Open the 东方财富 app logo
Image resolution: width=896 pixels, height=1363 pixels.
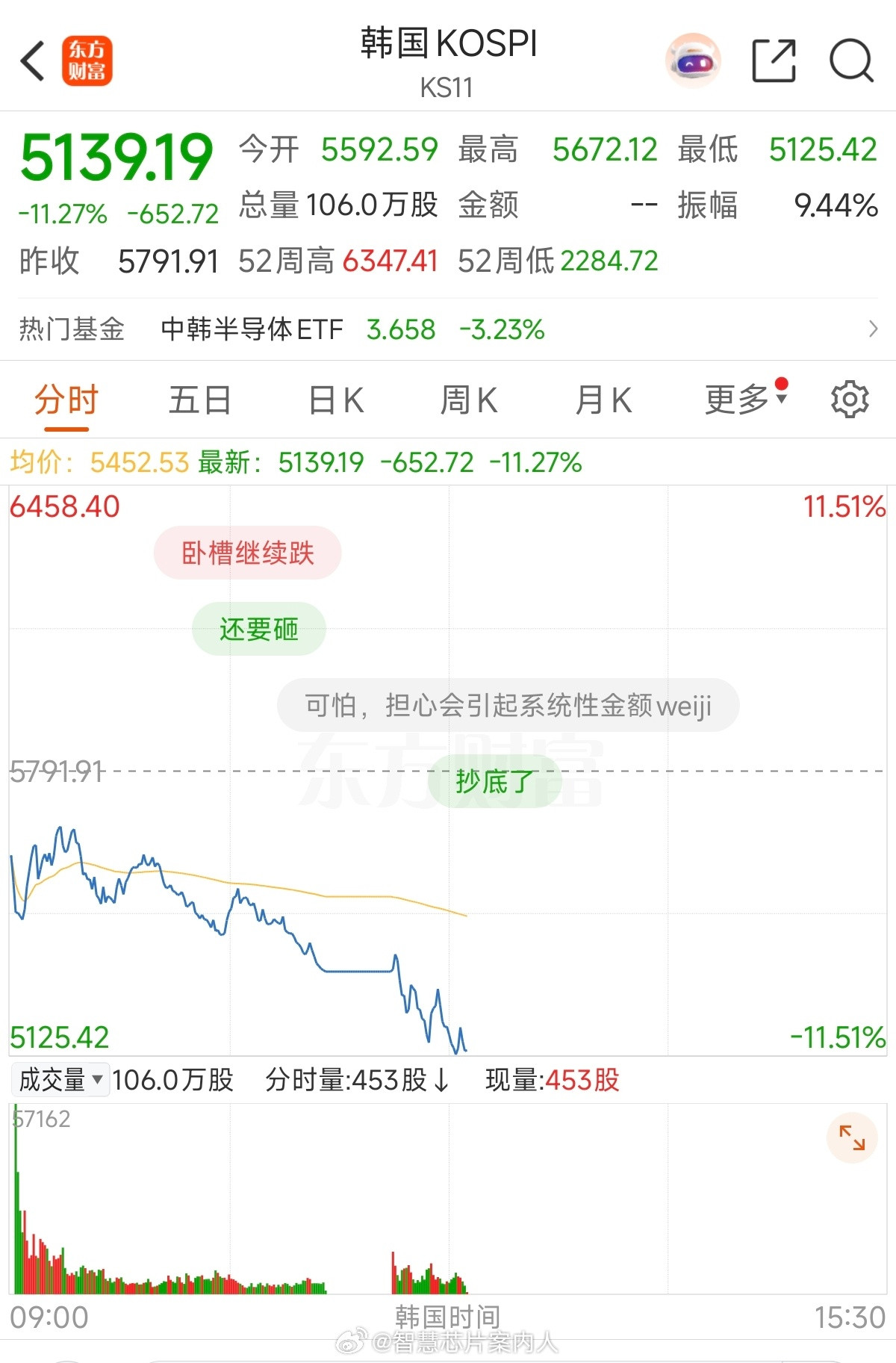pyautogui.click(x=87, y=61)
